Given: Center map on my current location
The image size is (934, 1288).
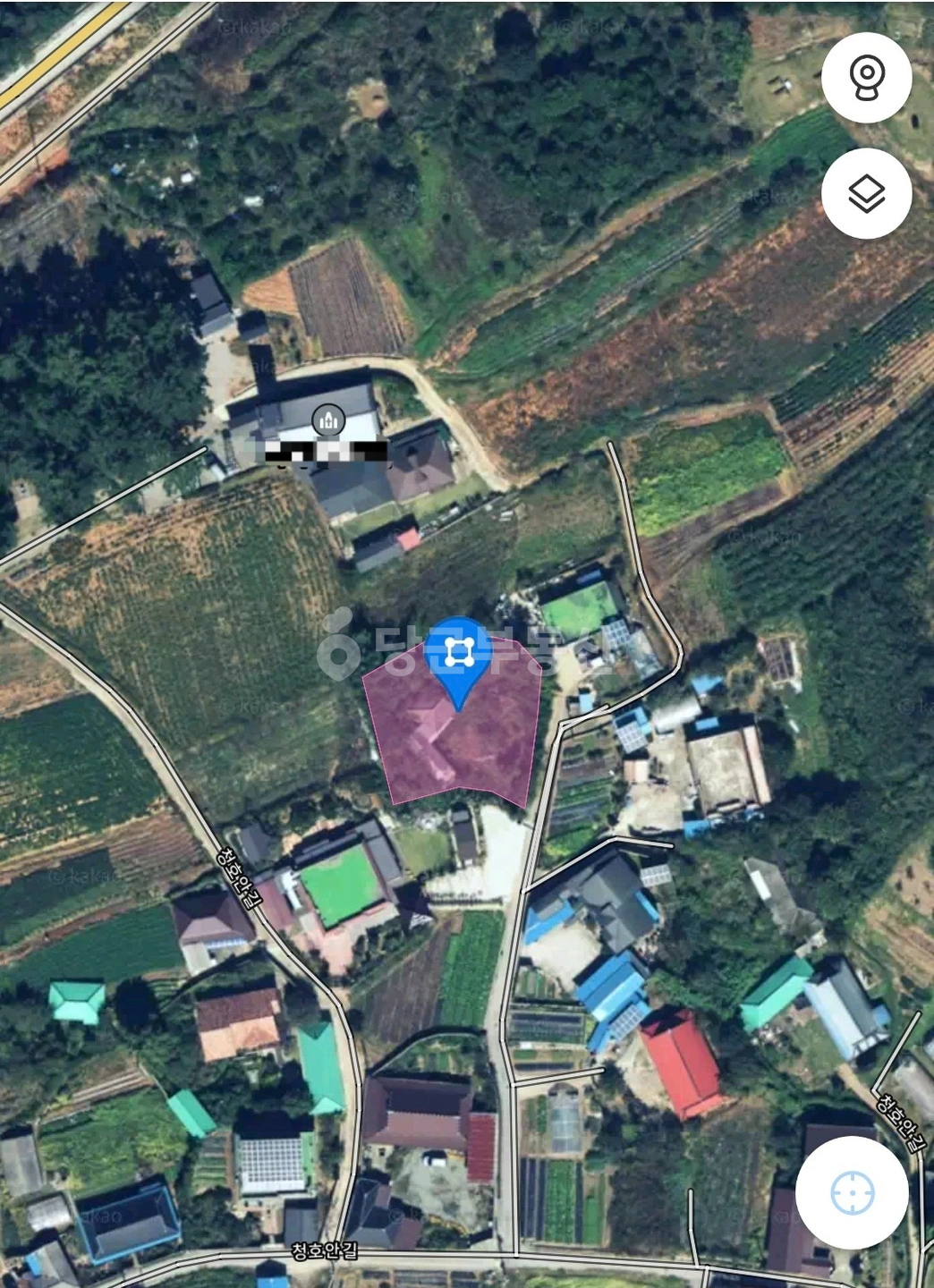Looking at the screenshot, I should [x=852, y=1192].
